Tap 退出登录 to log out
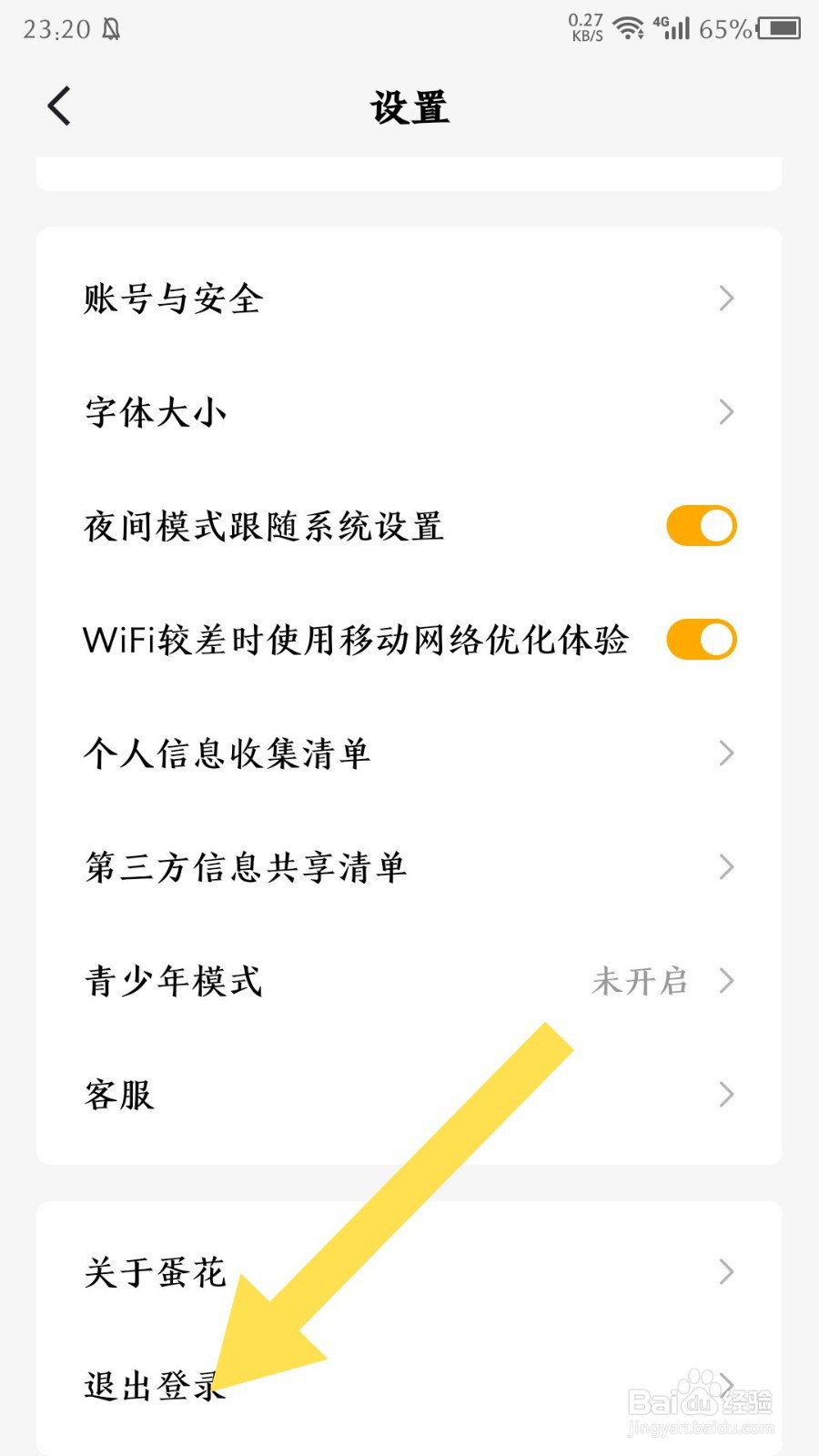 (x=153, y=1387)
